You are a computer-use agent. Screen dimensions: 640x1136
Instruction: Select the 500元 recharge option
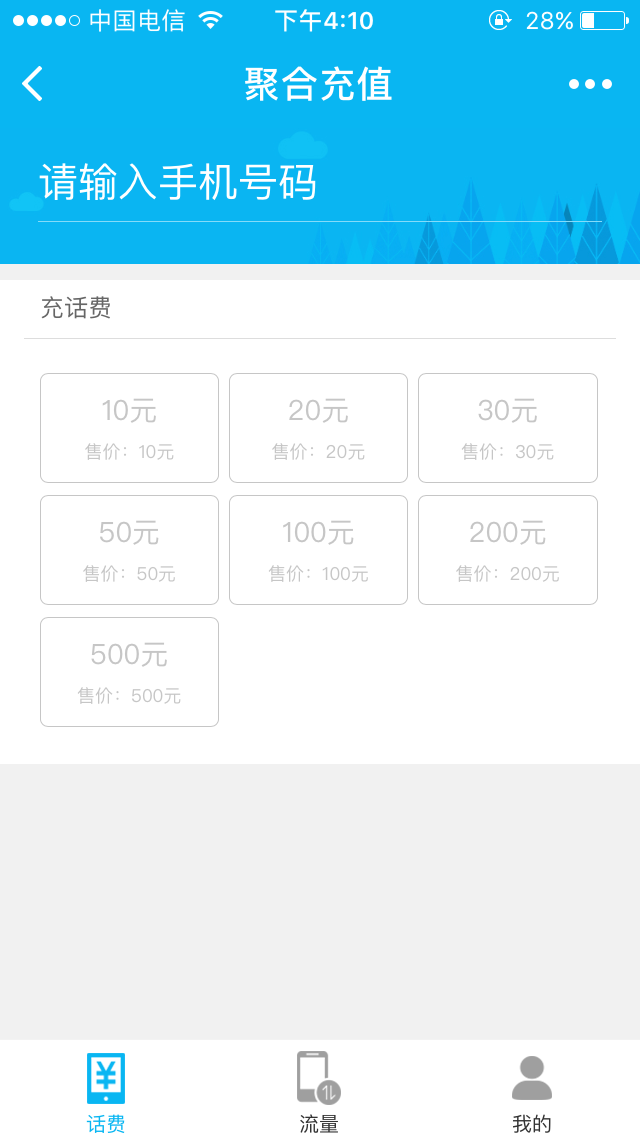pos(129,672)
